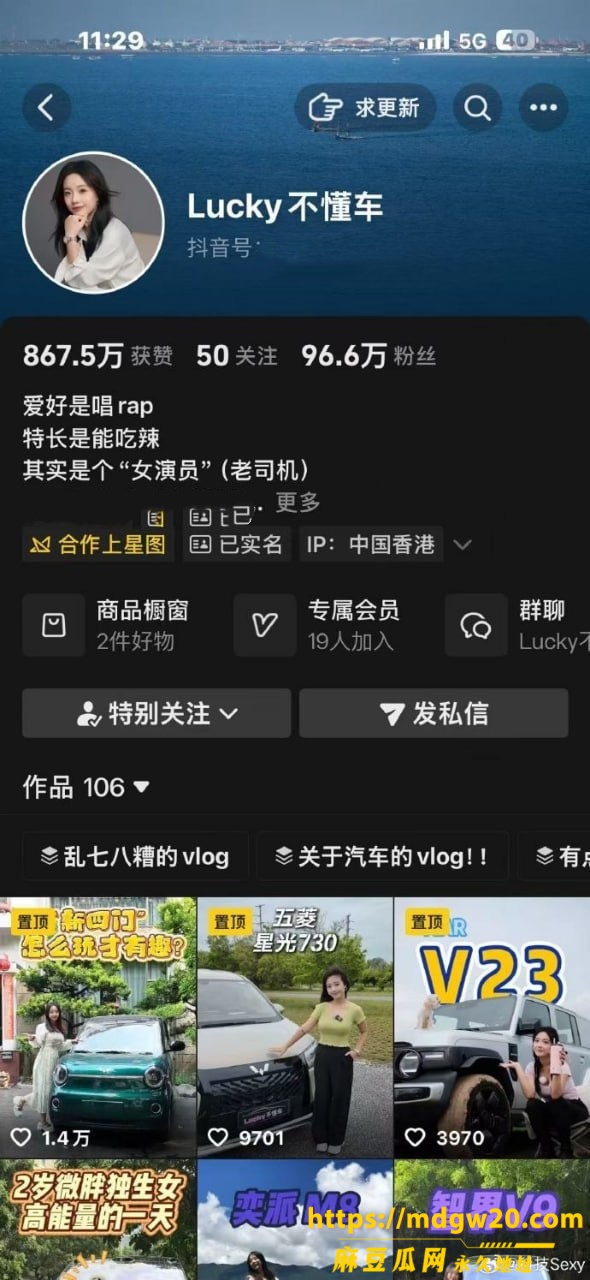This screenshot has width=590, height=1280.
Task: Open the 五菱星光730 pinned video
Action: click(x=295, y=1027)
